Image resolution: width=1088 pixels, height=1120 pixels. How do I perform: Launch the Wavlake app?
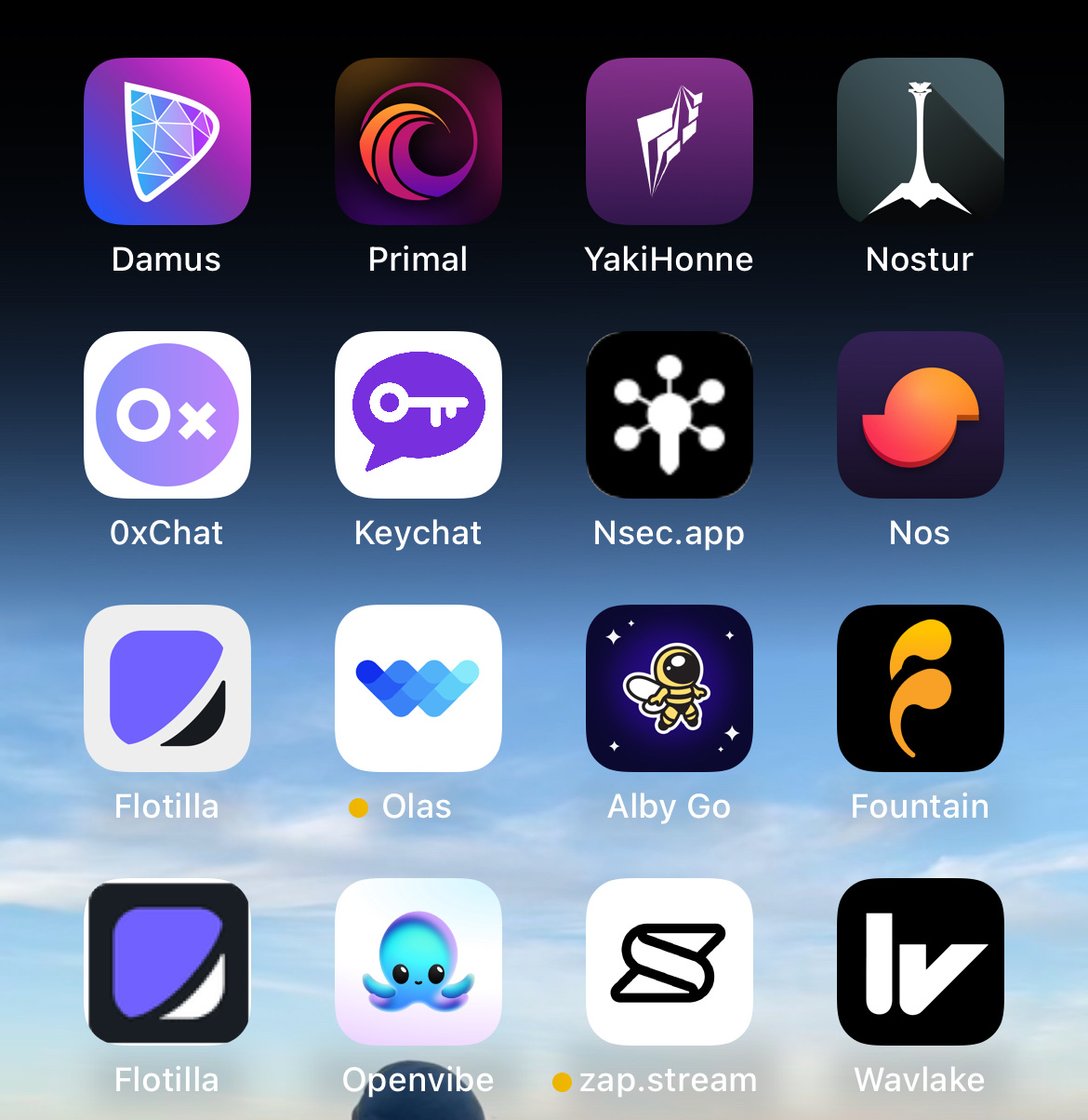point(921,962)
